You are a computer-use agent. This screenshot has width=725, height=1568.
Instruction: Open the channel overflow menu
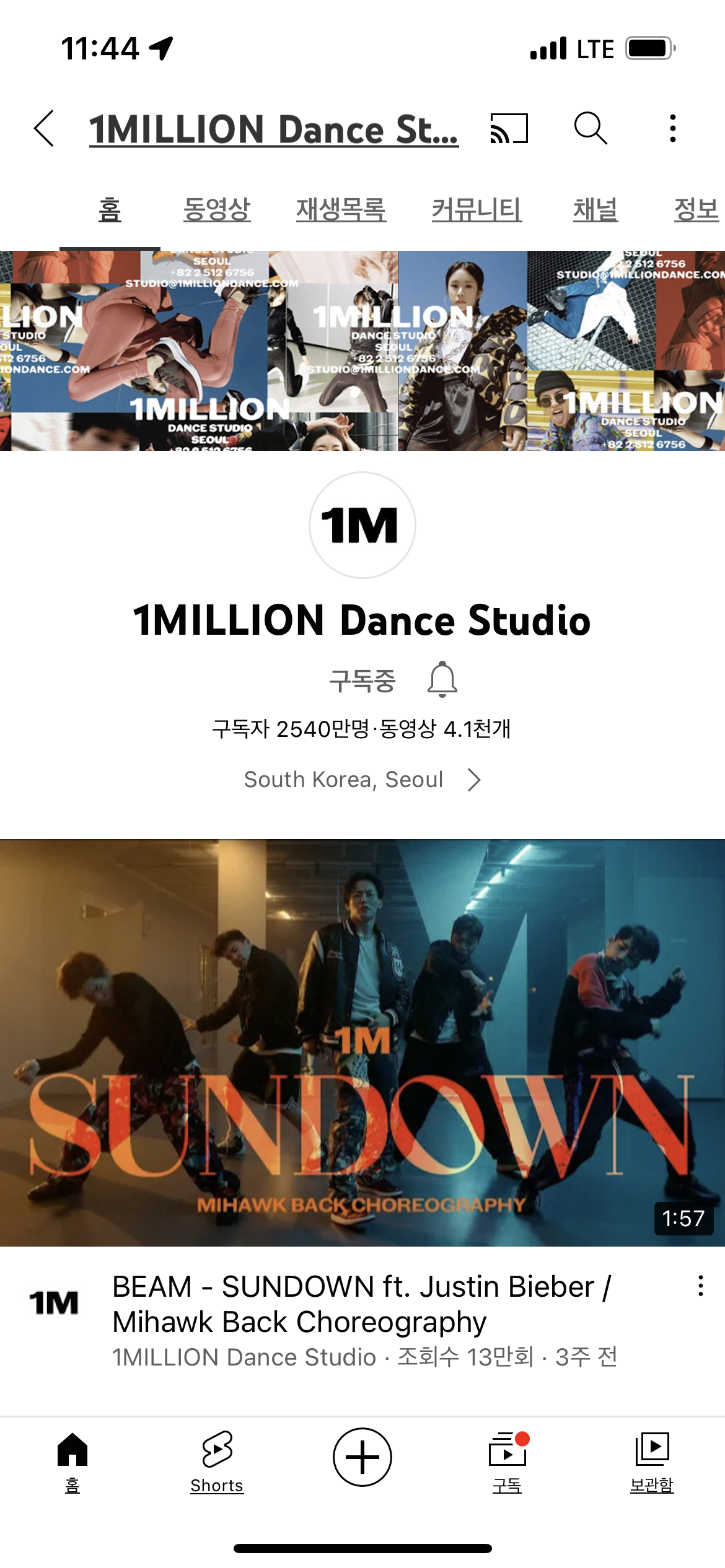point(672,128)
